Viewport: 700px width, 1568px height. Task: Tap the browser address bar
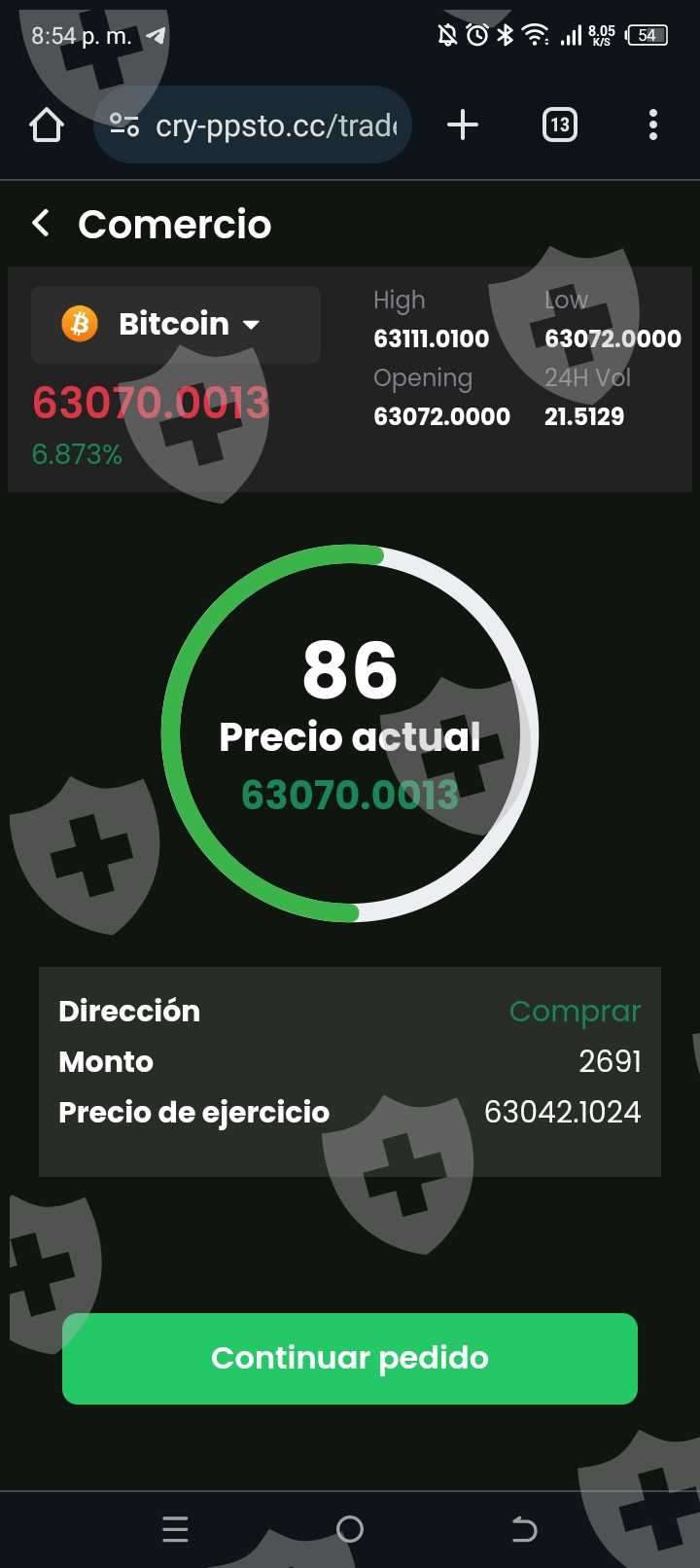click(253, 125)
